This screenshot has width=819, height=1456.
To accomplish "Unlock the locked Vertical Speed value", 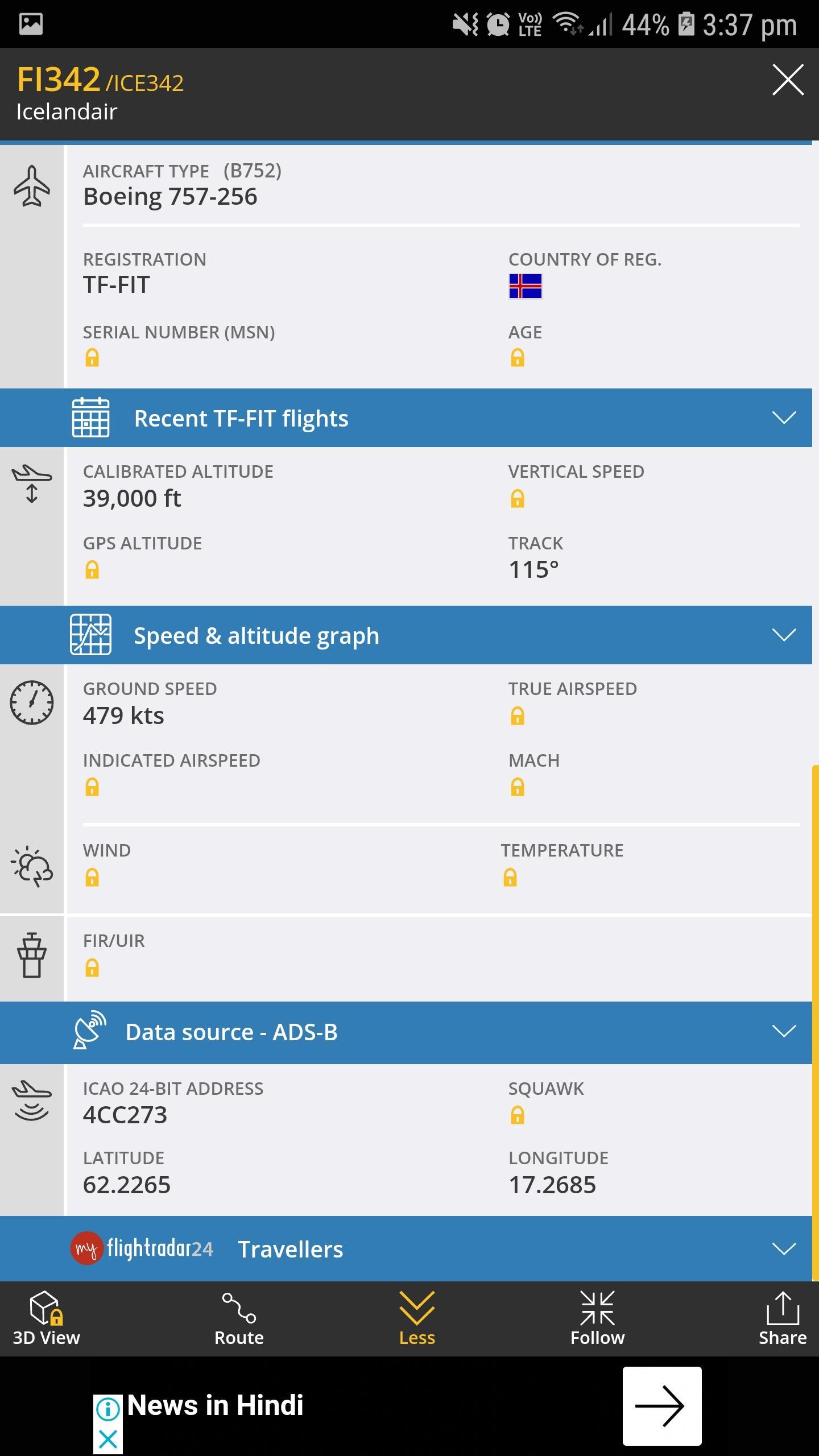I will pyautogui.click(x=517, y=499).
